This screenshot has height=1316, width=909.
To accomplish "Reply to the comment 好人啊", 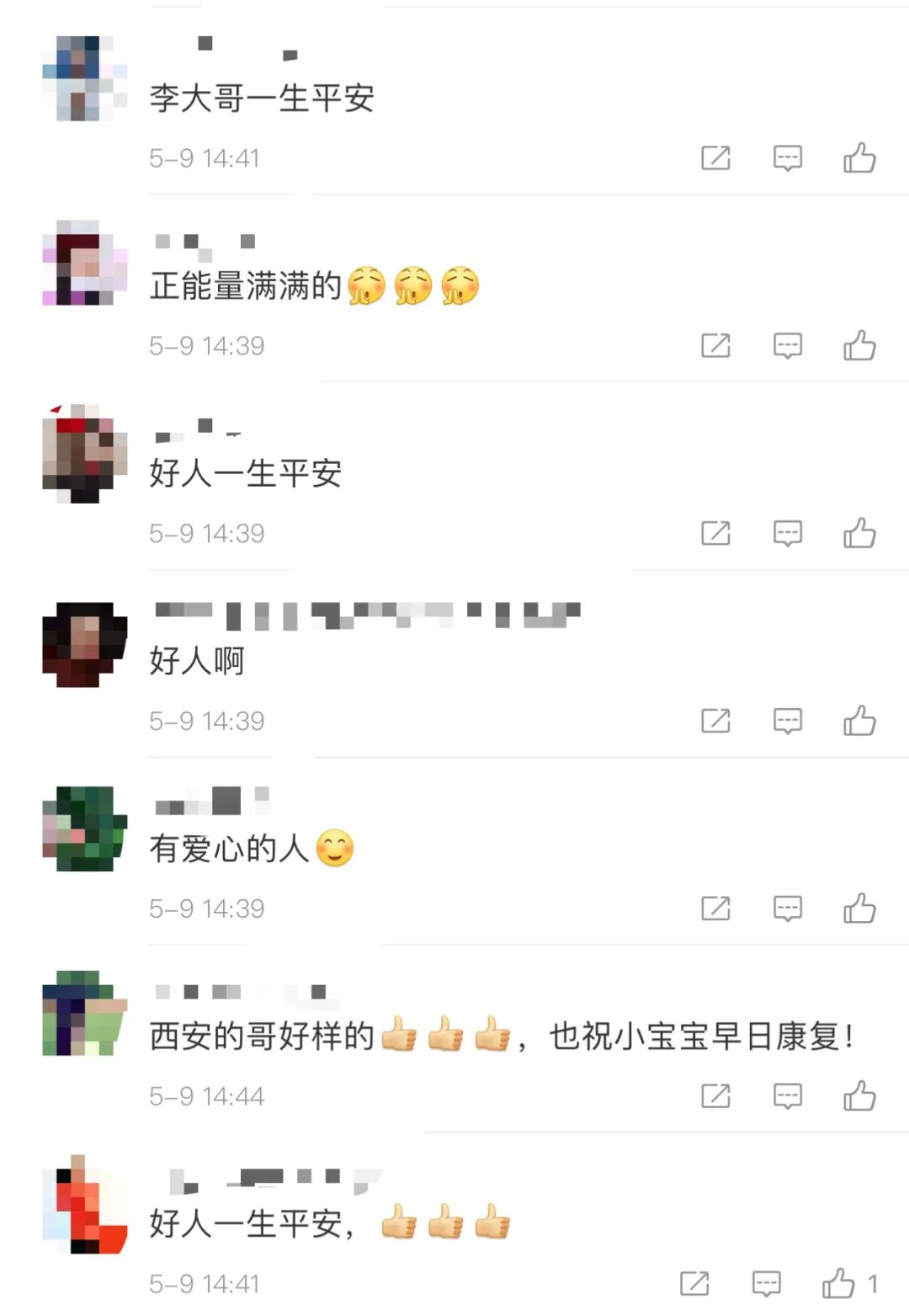I will (x=788, y=722).
